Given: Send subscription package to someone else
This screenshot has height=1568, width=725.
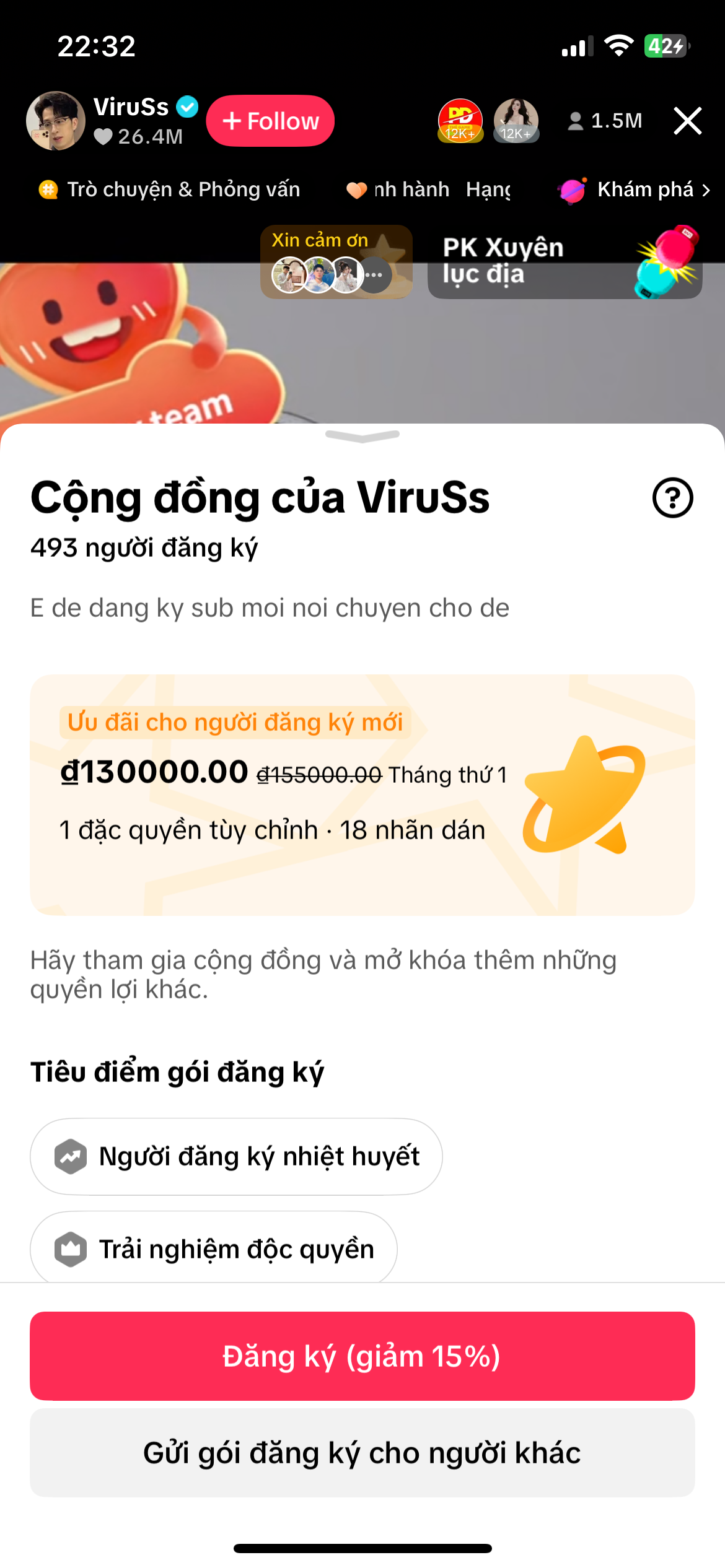Looking at the screenshot, I should pyautogui.click(x=362, y=1452).
